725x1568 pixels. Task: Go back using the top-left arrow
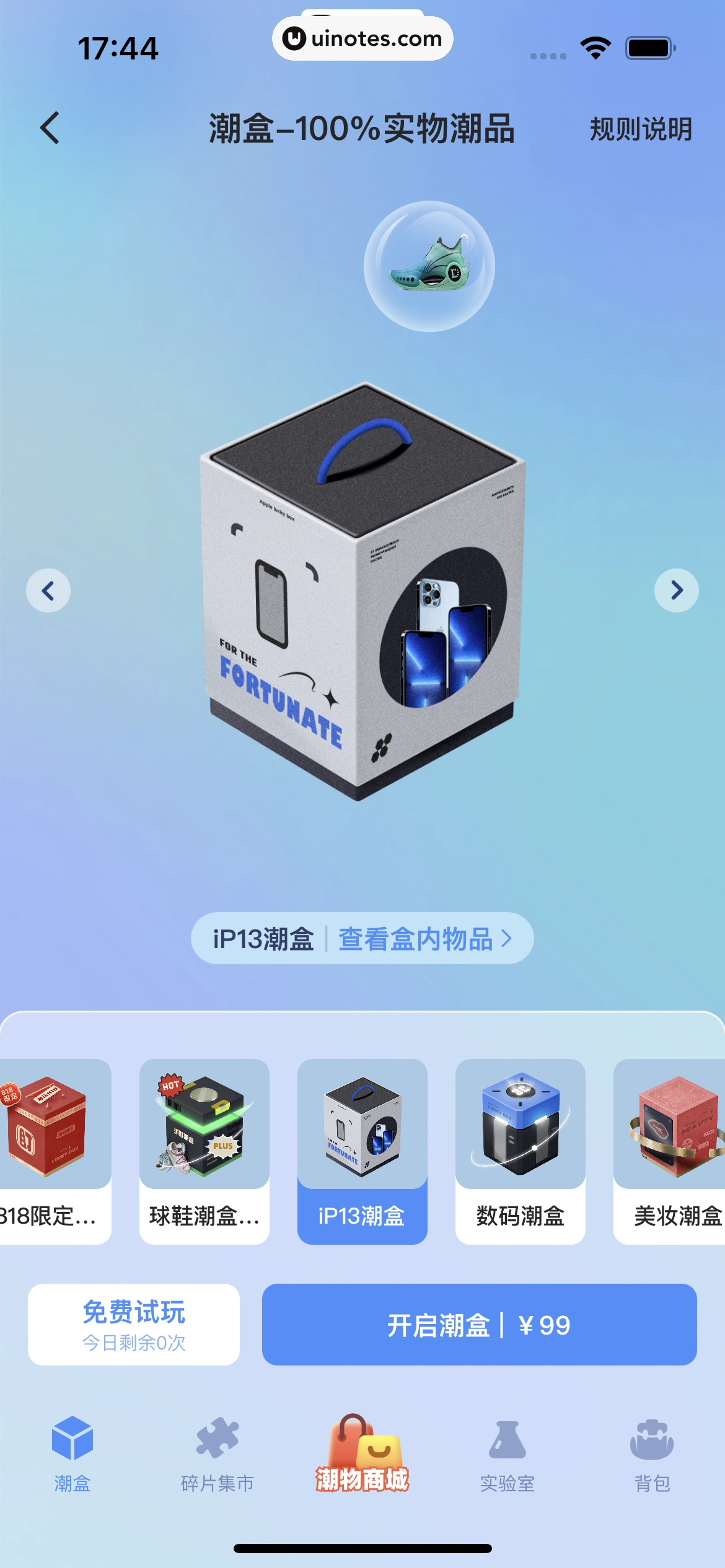click(50, 128)
